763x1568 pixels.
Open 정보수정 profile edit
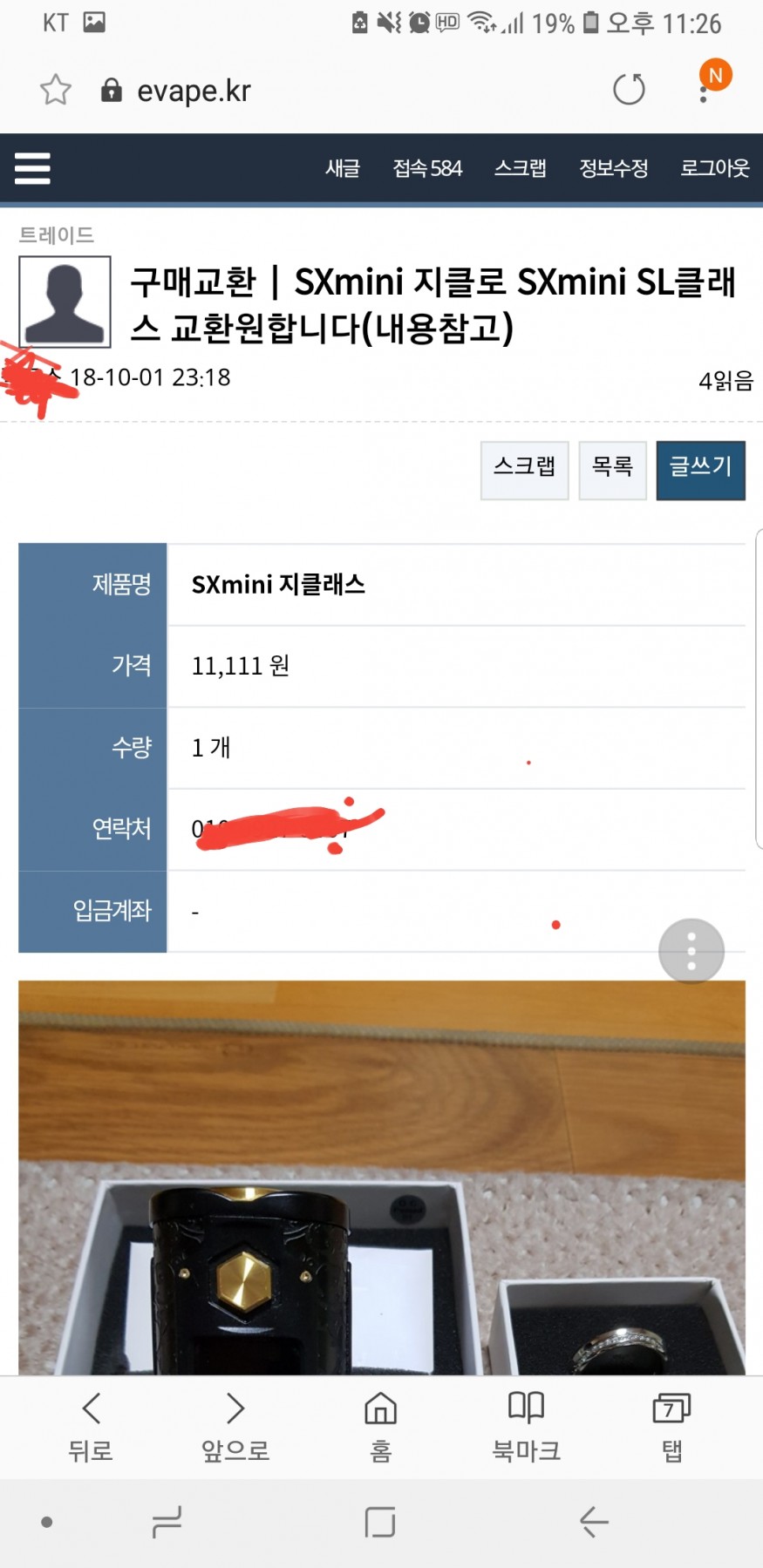(x=613, y=168)
